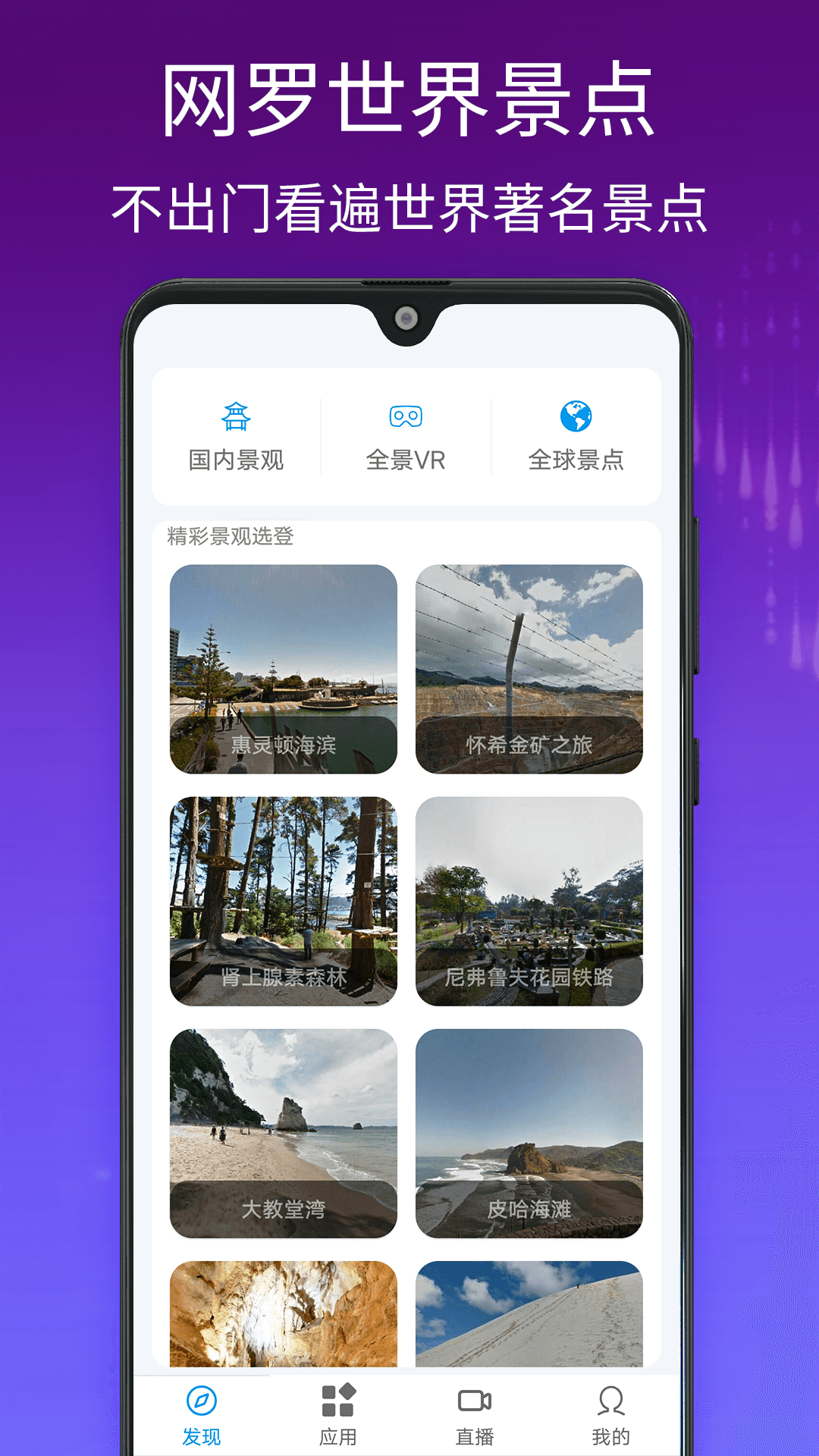Open 应用 via the grid icon
Image resolution: width=819 pixels, height=1456 pixels.
click(x=340, y=1399)
